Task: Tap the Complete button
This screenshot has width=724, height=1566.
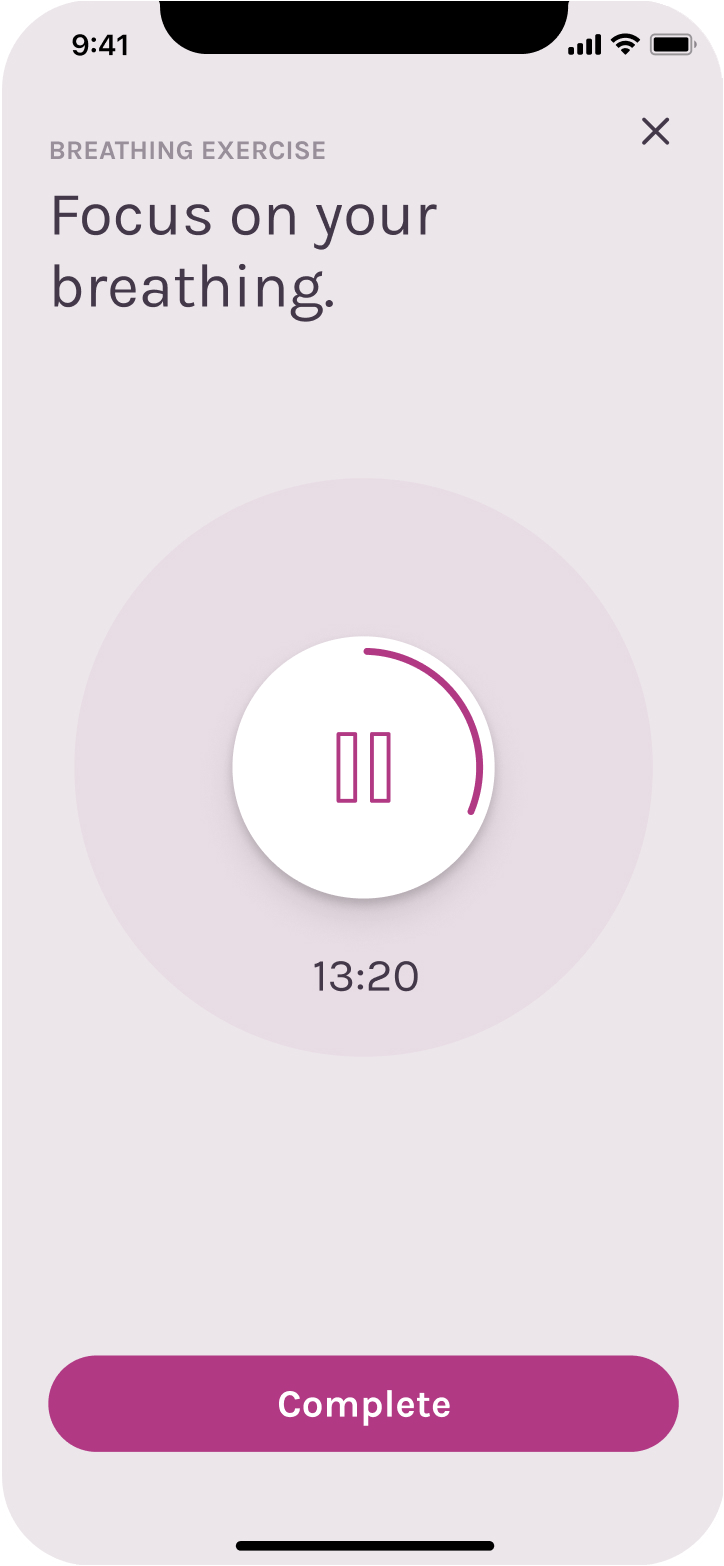Action: click(x=363, y=1403)
